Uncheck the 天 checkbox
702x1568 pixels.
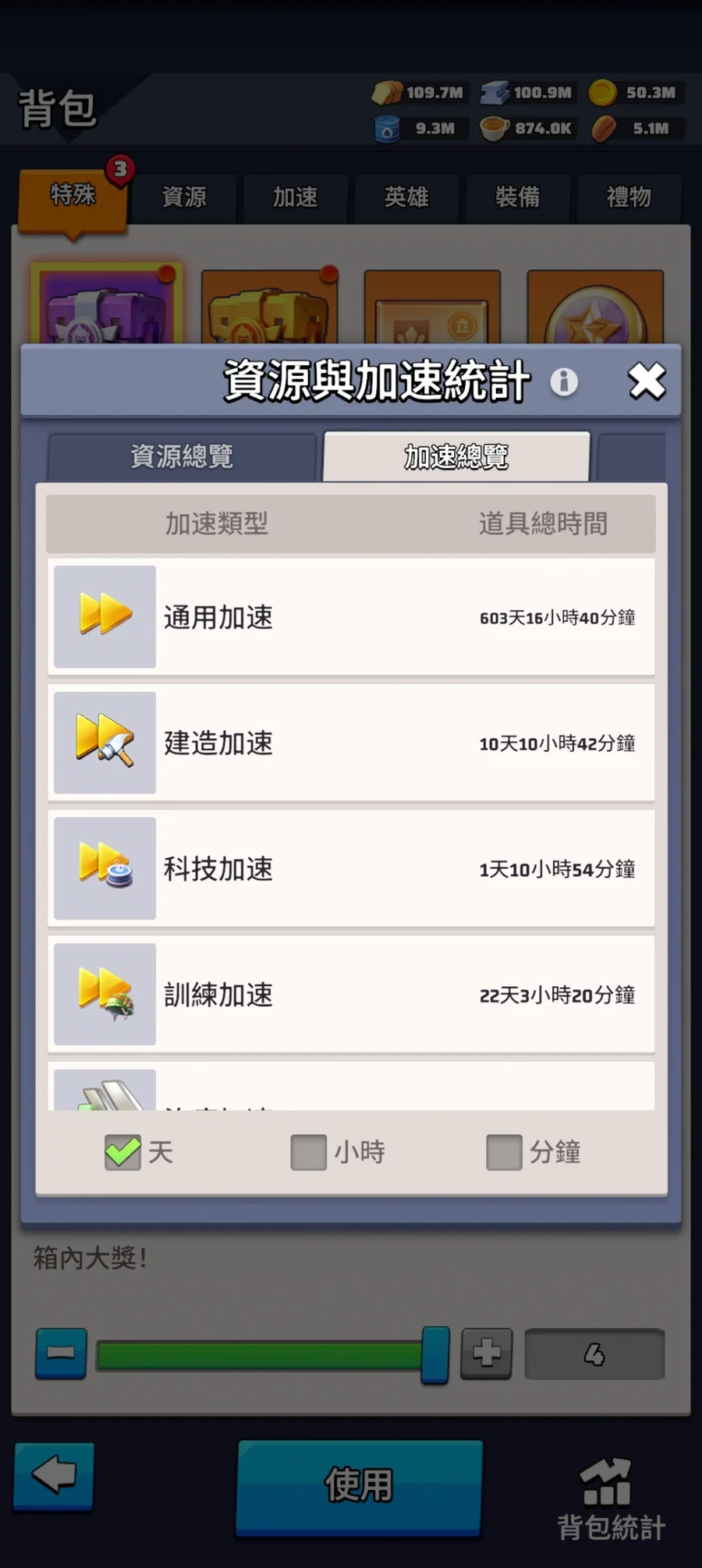pyautogui.click(x=122, y=1151)
